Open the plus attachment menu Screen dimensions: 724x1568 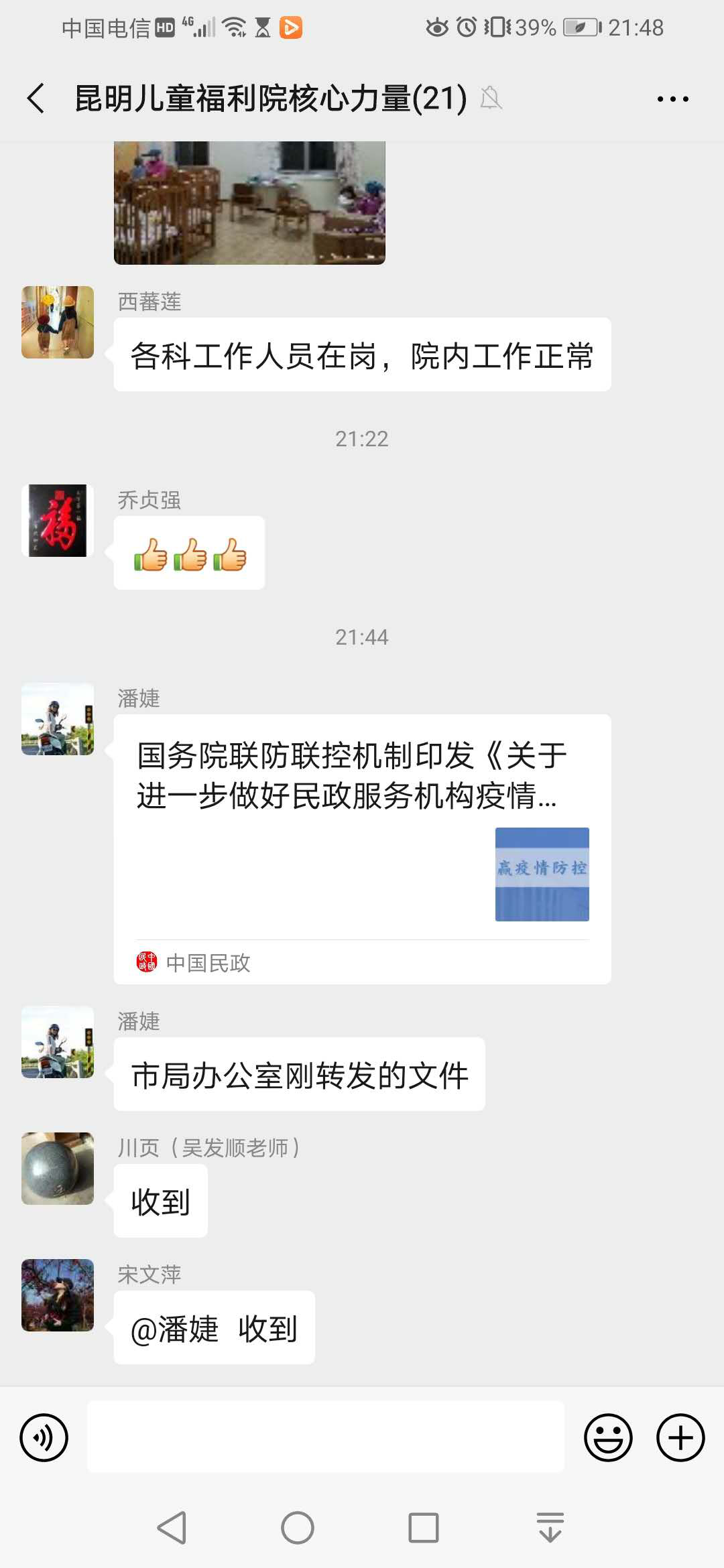coord(680,1437)
